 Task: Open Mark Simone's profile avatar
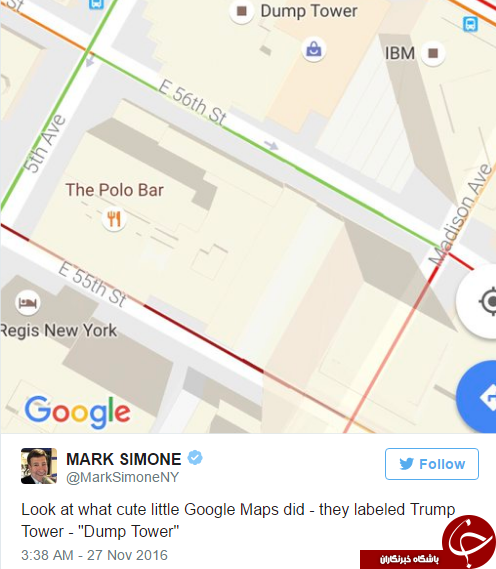39,466
